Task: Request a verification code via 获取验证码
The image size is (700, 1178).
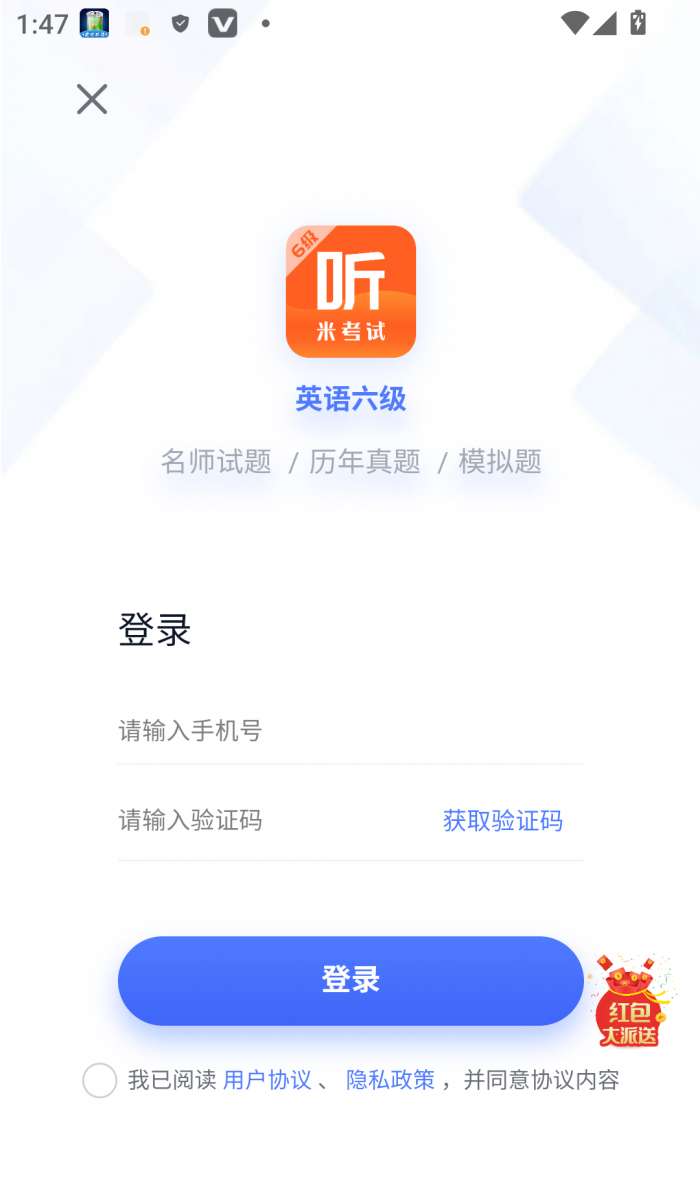Action: coord(502,821)
